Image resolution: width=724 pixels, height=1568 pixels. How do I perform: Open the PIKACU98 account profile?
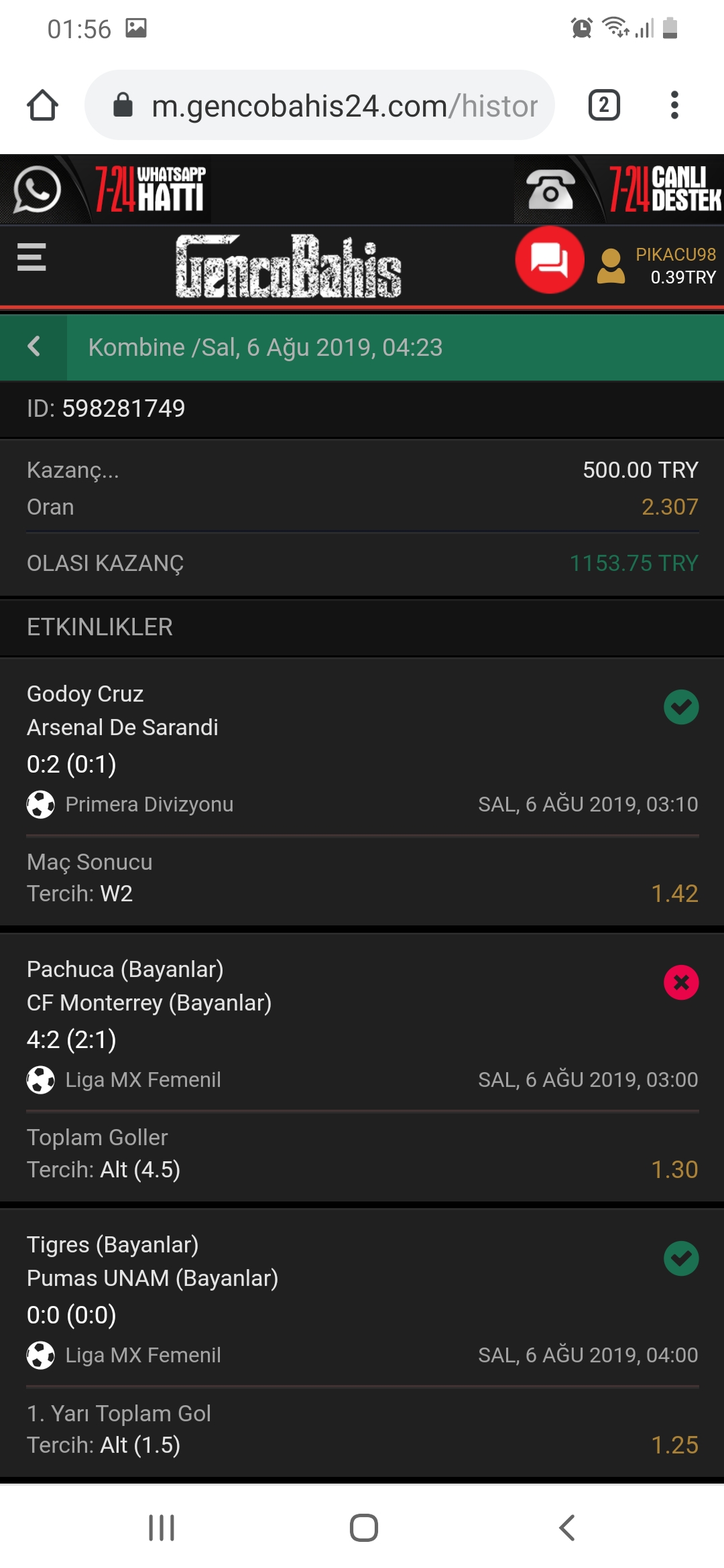(656, 266)
